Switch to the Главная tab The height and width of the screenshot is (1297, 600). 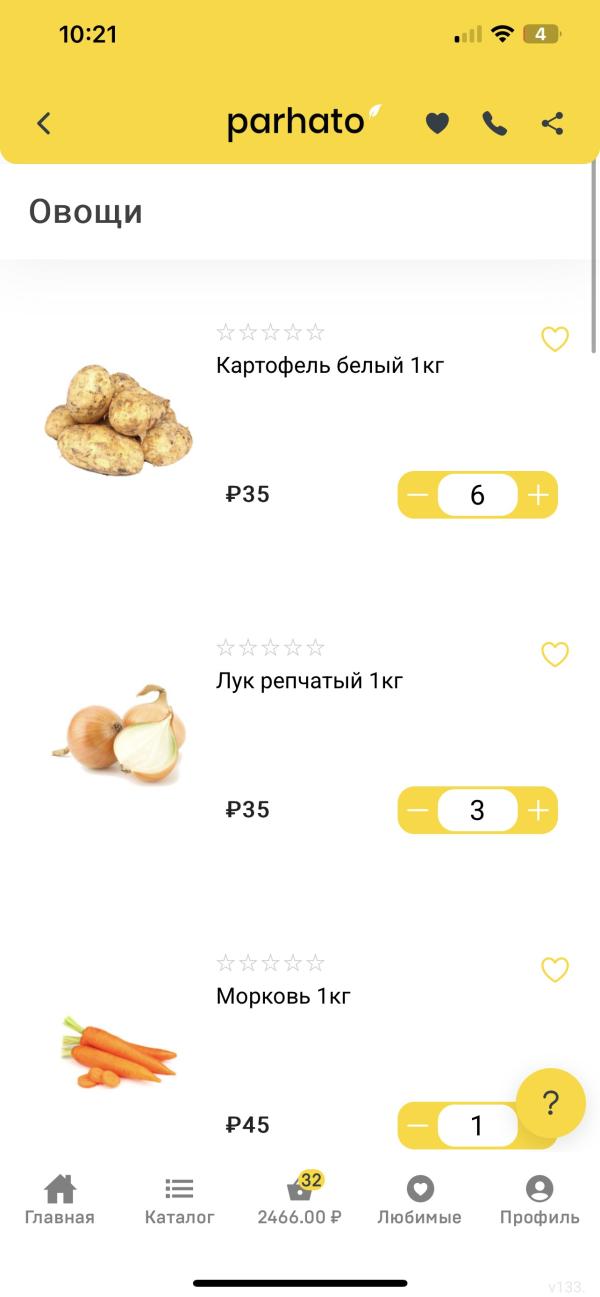[x=60, y=1200]
